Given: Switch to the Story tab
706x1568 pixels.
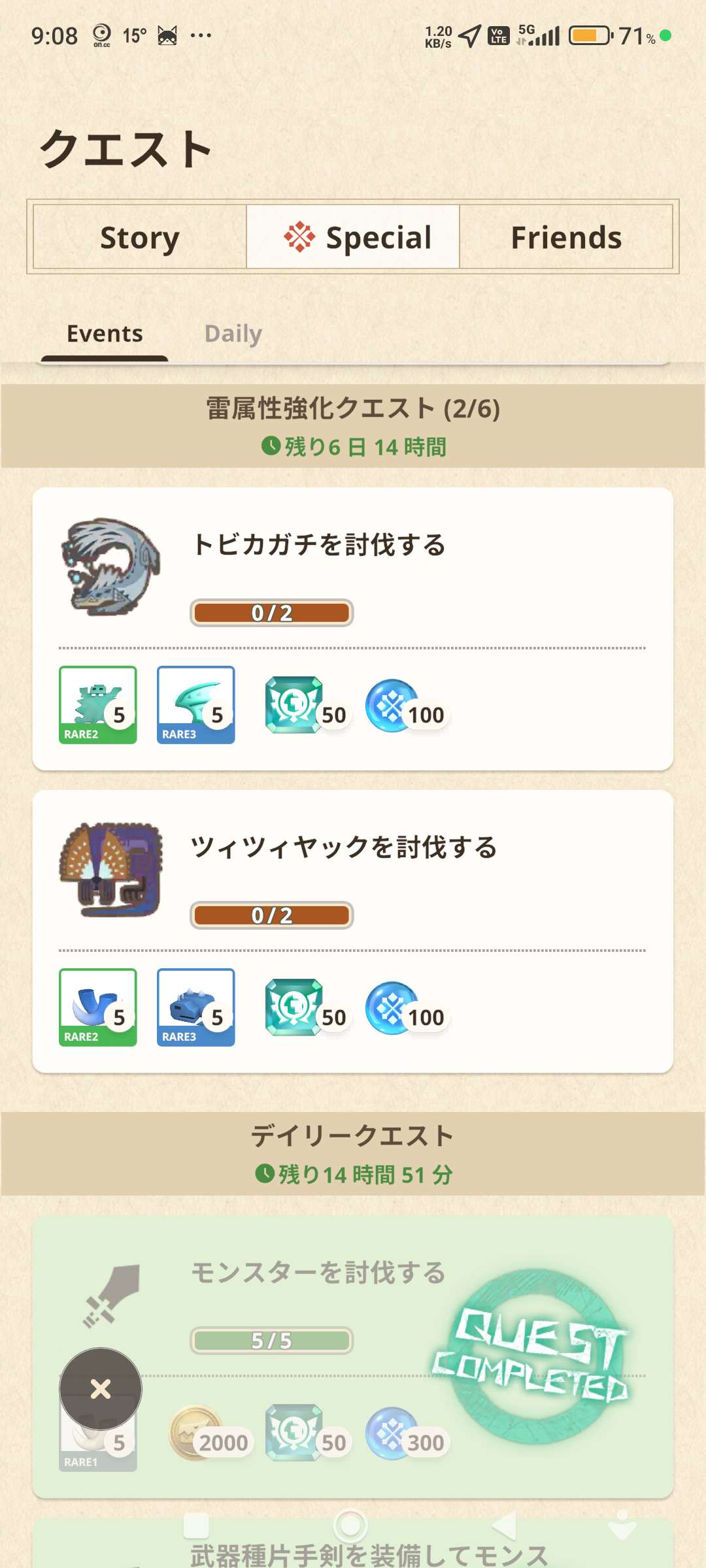Looking at the screenshot, I should click(x=139, y=237).
